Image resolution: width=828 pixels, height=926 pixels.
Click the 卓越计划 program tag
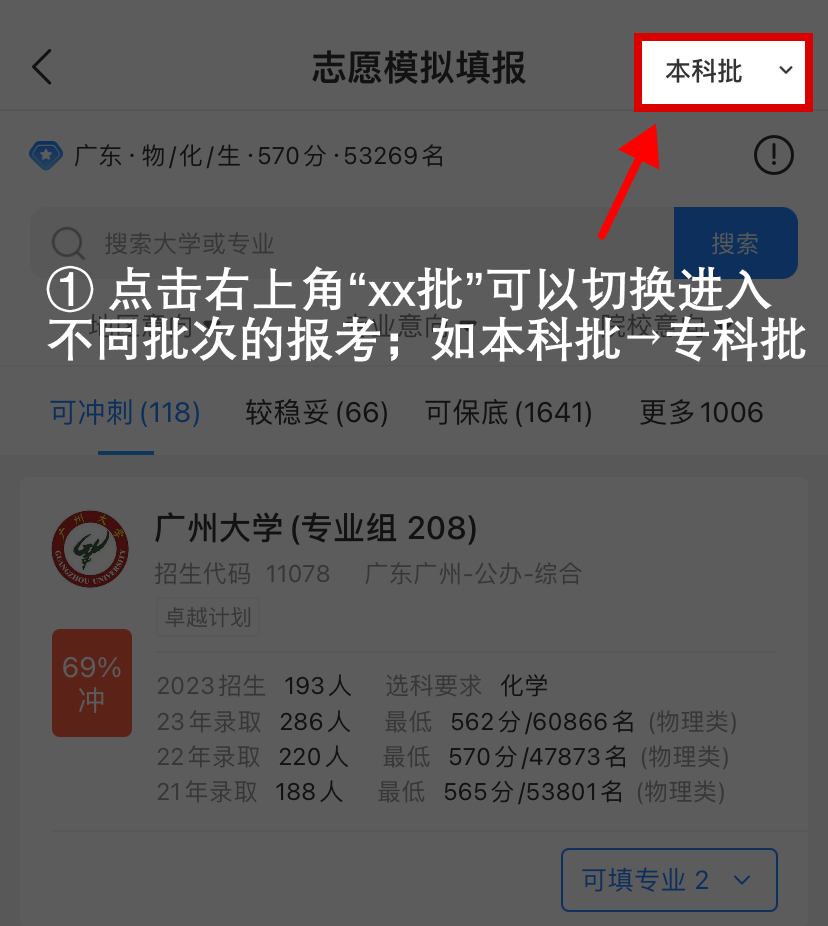[x=207, y=617]
